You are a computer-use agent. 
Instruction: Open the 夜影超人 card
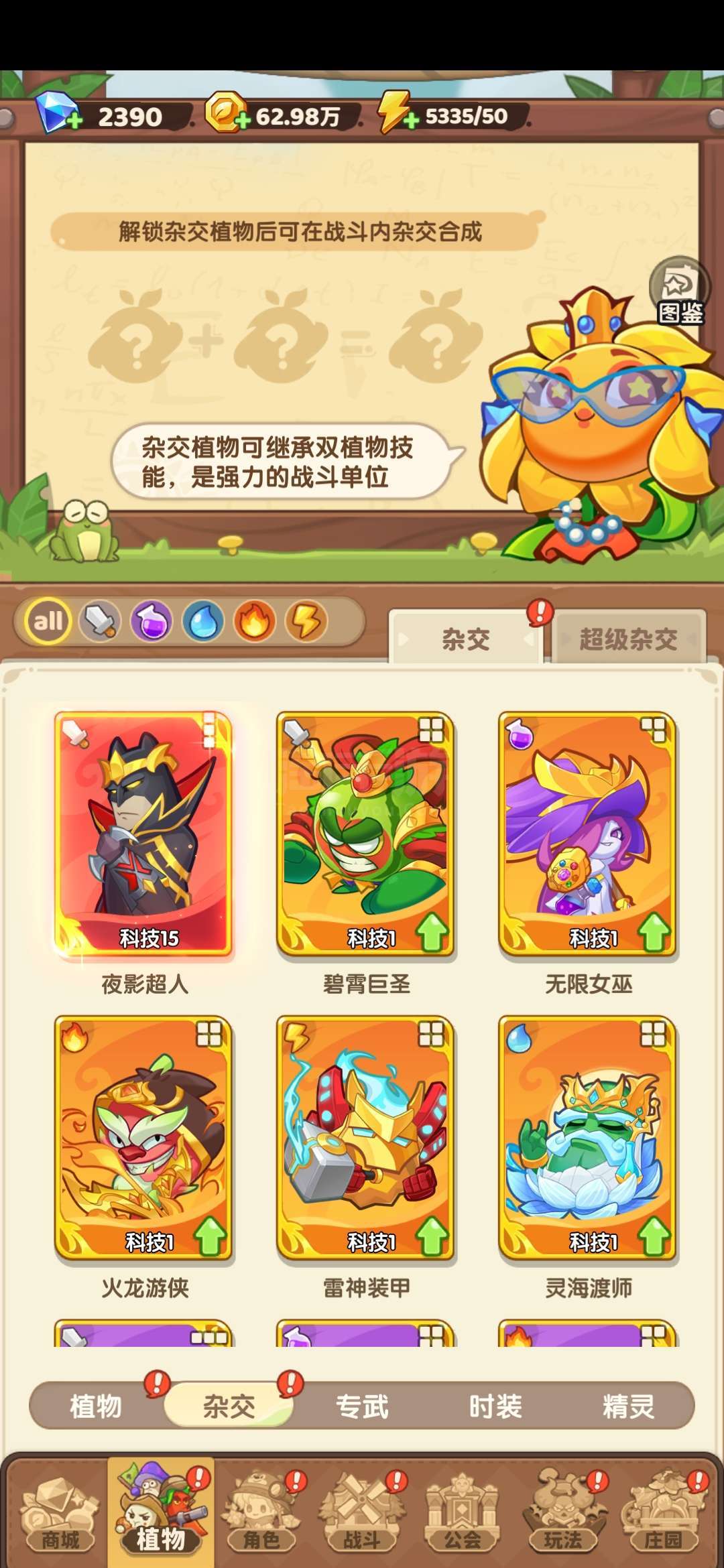tap(143, 834)
